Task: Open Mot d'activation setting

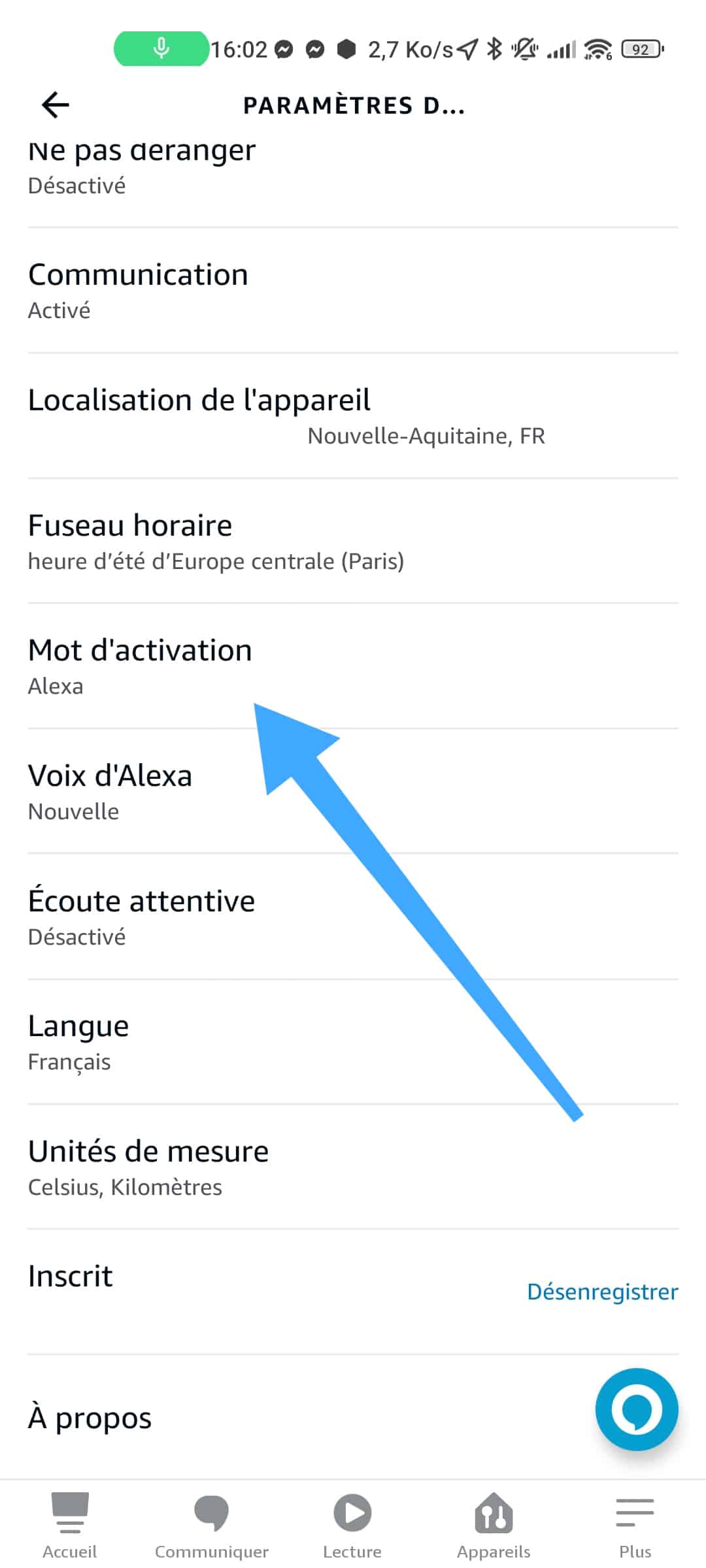Action: coord(353,666)
